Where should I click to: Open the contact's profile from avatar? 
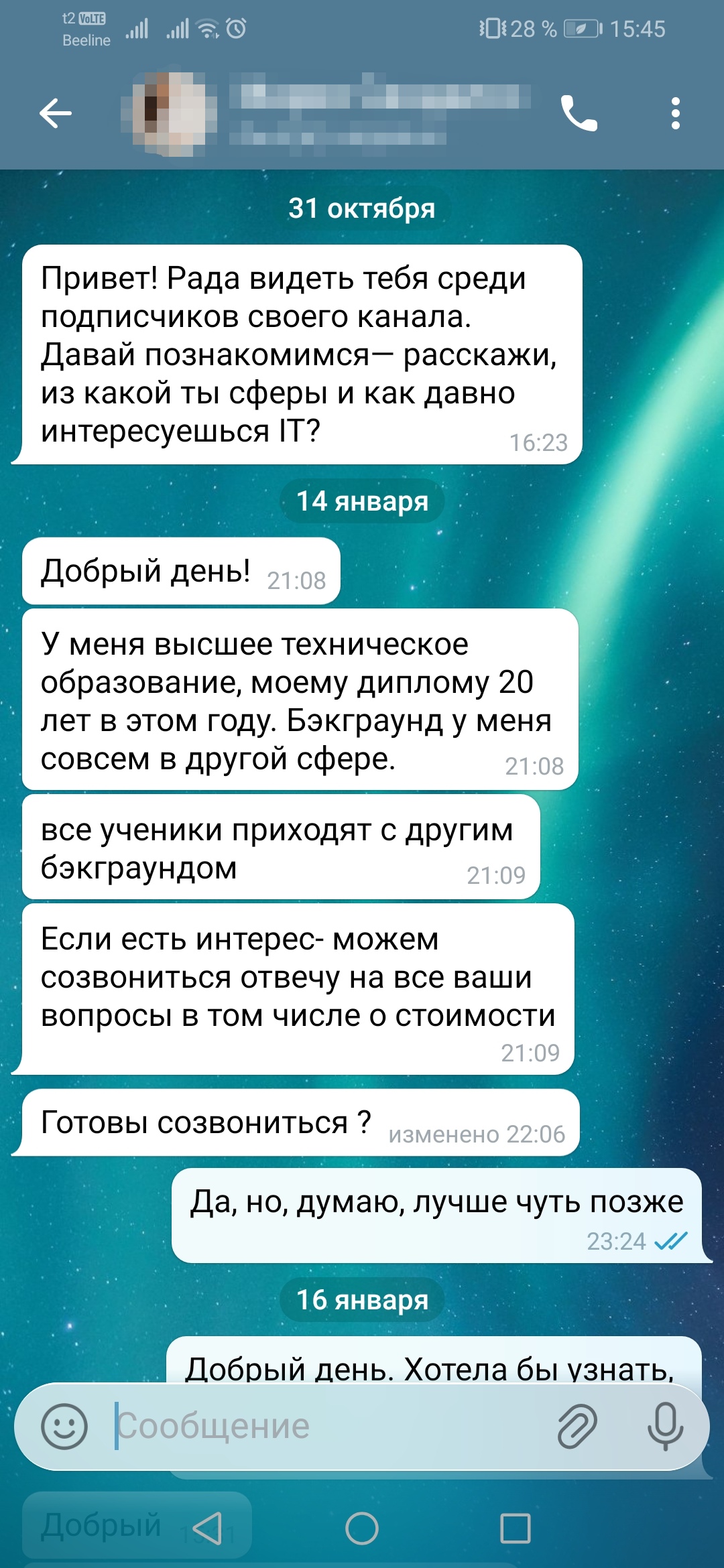pos(170,113)
